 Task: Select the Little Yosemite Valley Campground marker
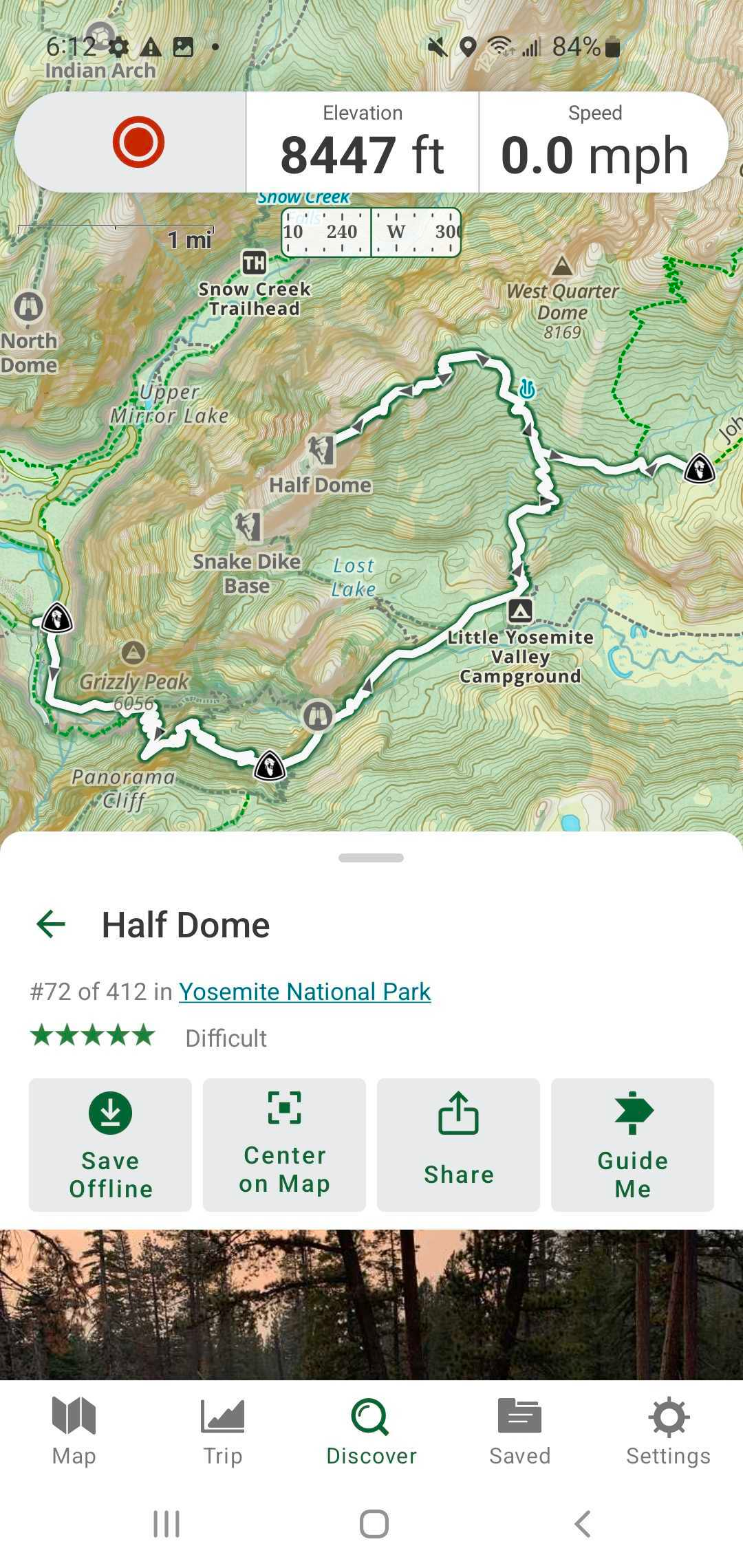click(x=520, y=610)
